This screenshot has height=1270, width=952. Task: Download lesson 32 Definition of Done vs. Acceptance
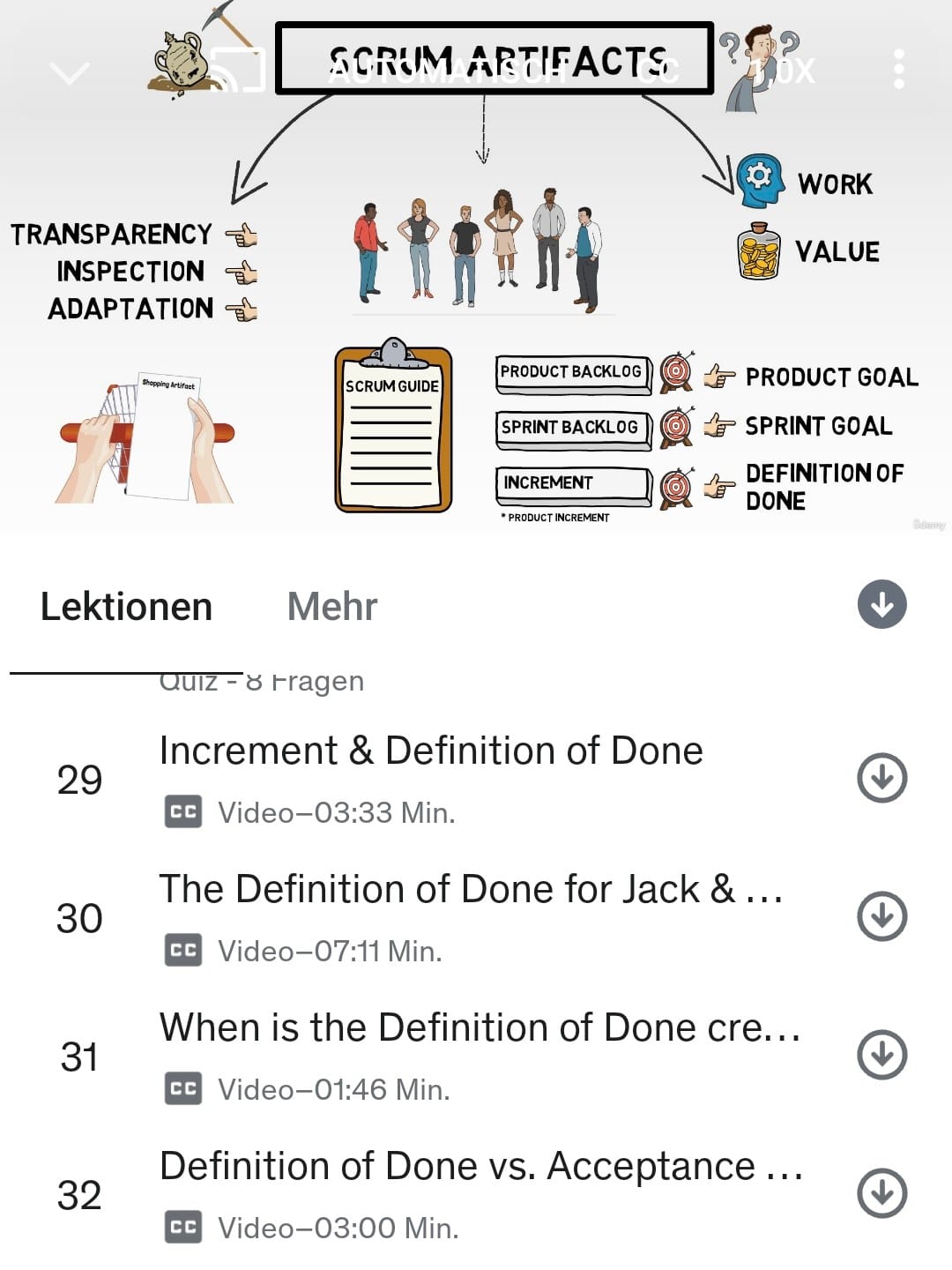point(881,1193)
